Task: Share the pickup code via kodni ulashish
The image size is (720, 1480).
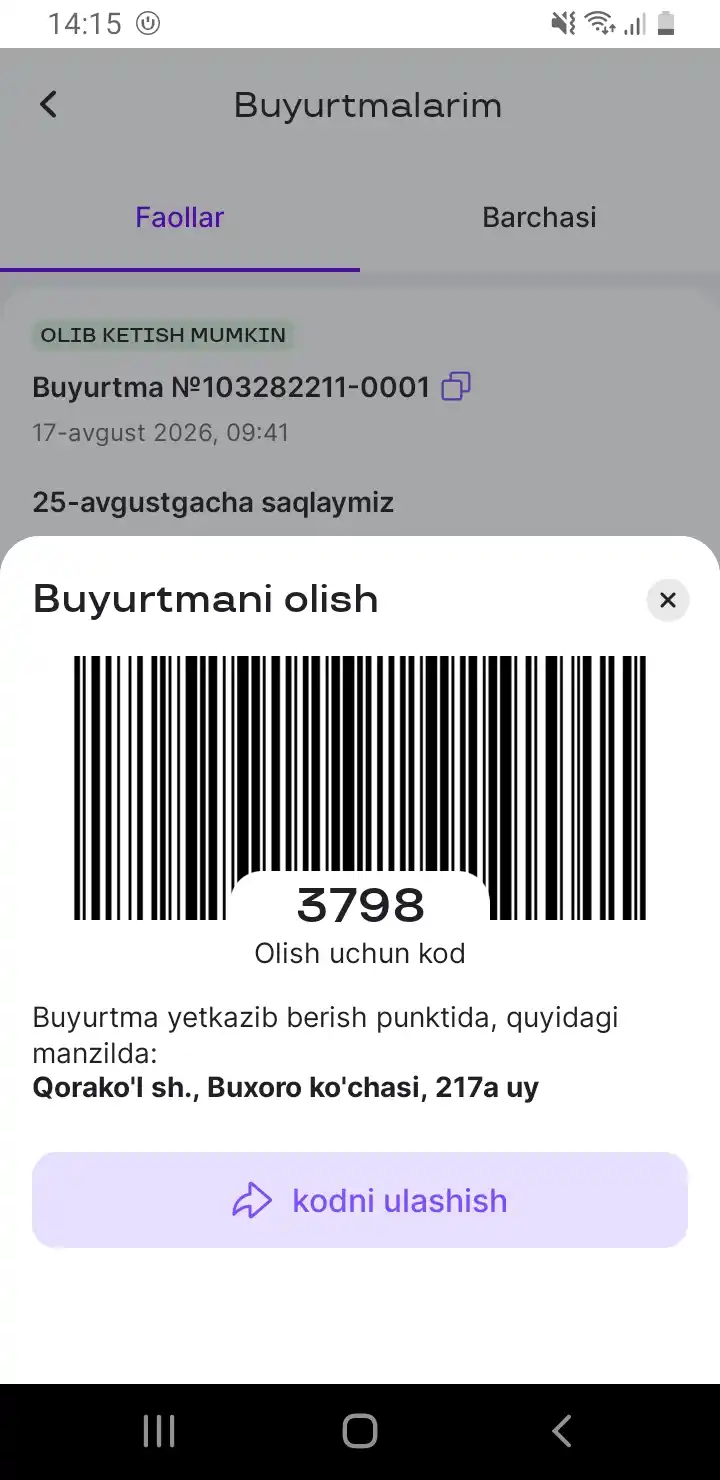Action: pos(360,1200)
